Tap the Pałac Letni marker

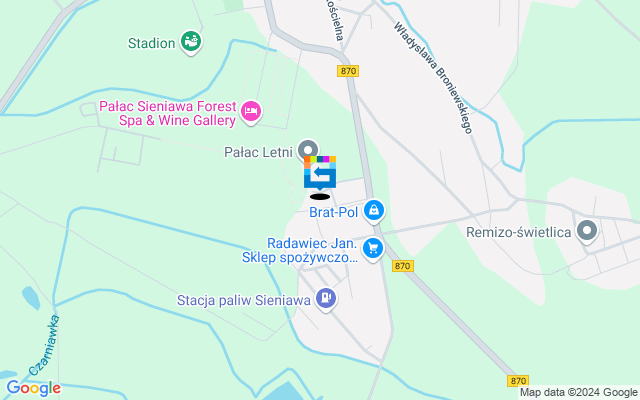pos(308,151)
